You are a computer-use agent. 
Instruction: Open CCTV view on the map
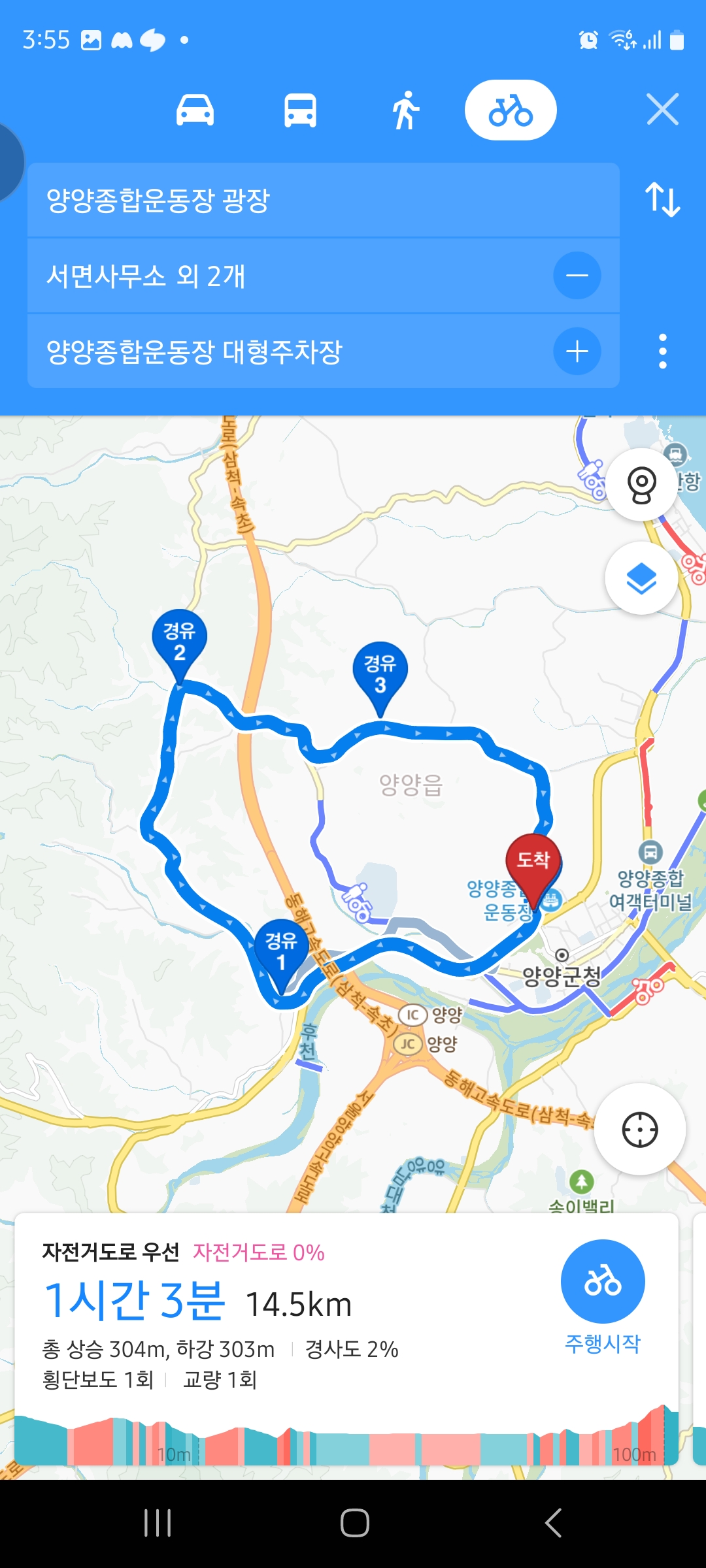(641, 485)
